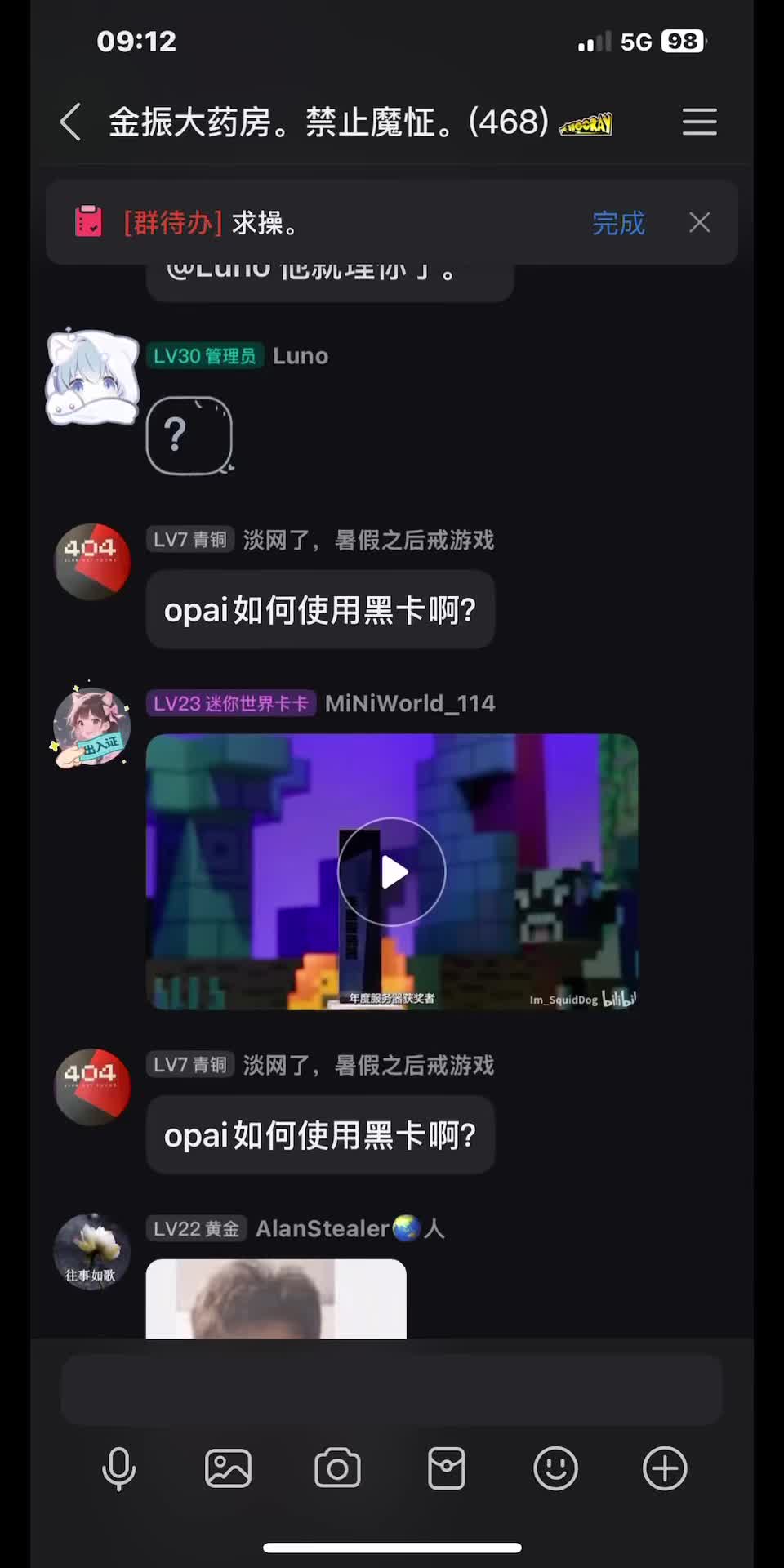Open the camera to take a photo
Image resolution: width=784 pixels, height=1568 pixels.
click(337, 1468)
